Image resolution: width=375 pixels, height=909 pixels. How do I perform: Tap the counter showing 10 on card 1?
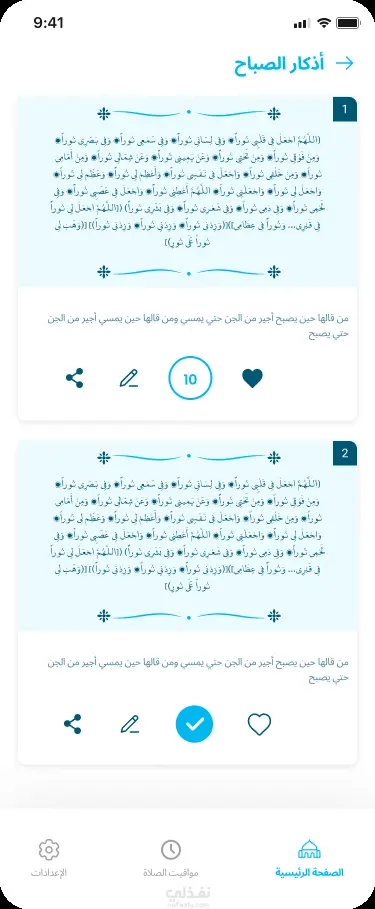(x=190, y=379)
